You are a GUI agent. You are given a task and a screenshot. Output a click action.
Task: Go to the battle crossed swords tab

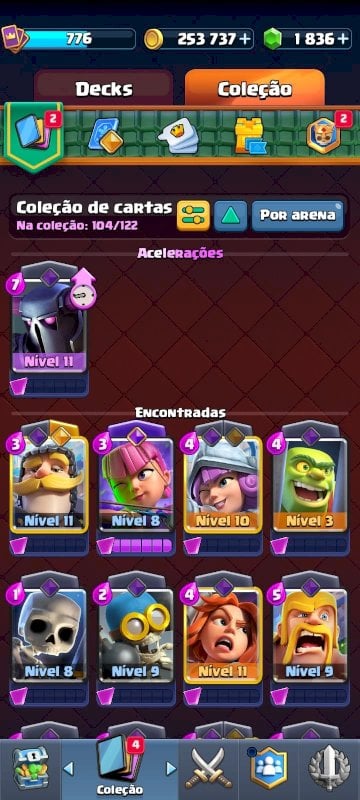point(208,768)
